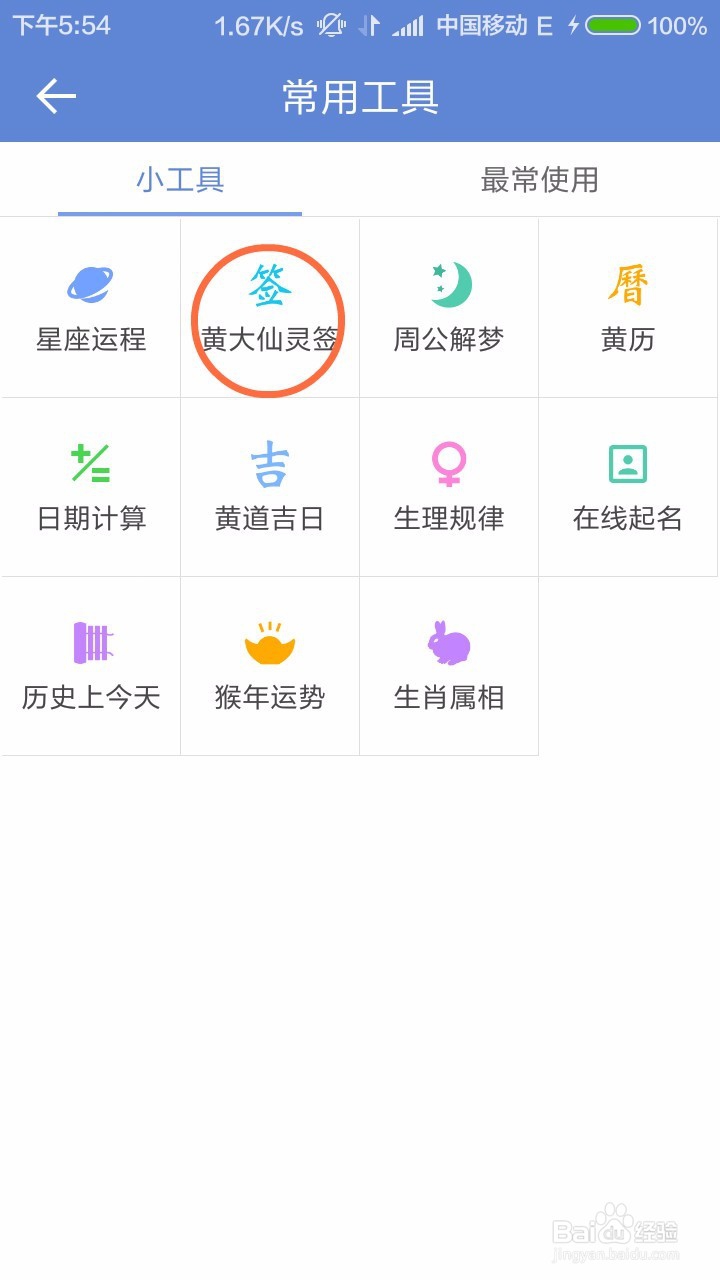This screenshot has height=1280, width=720.
Task: Open the 黄历 almanac tool
Action: pyautogui.click(x=628, y=308)
